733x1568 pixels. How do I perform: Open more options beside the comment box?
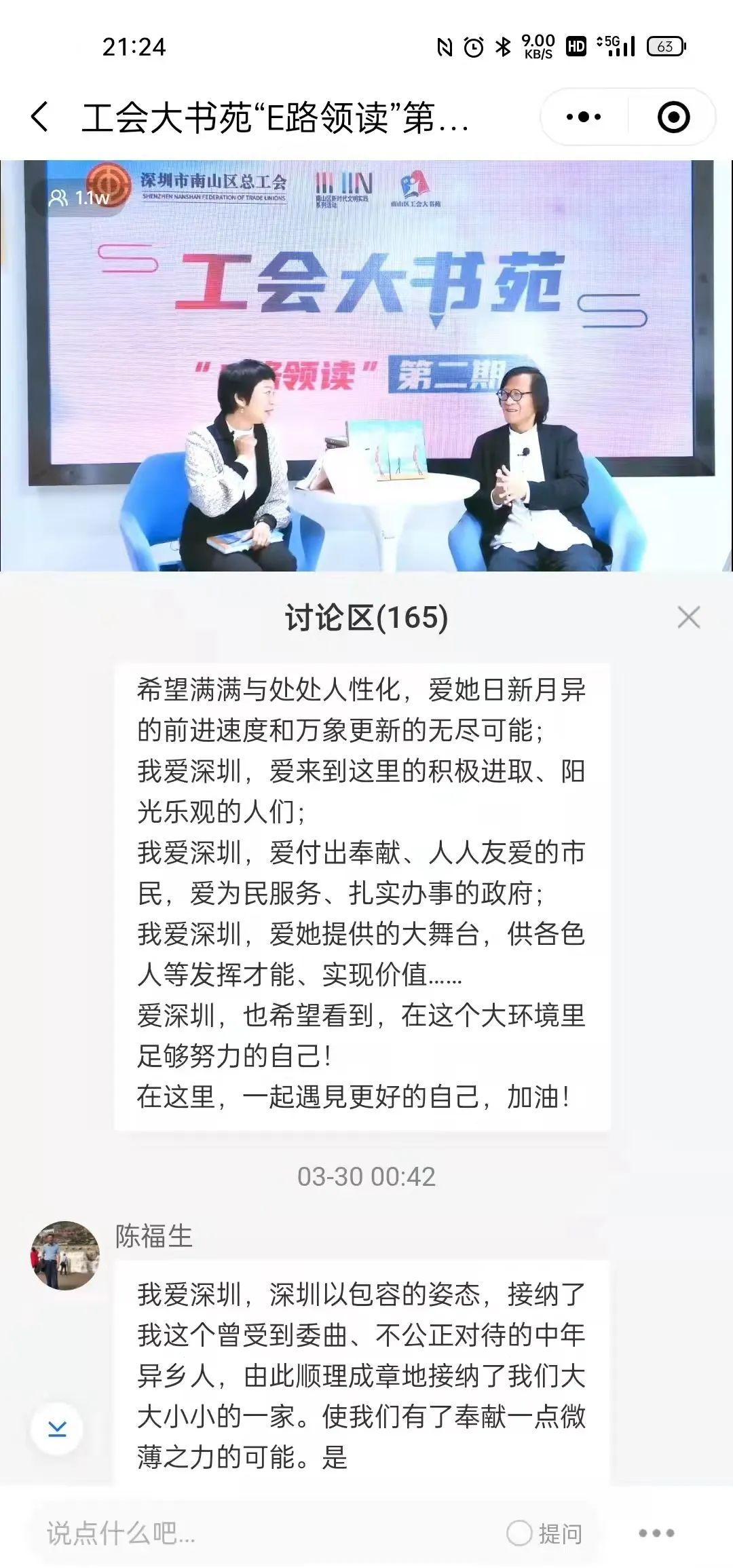[x=656, y=1533]
